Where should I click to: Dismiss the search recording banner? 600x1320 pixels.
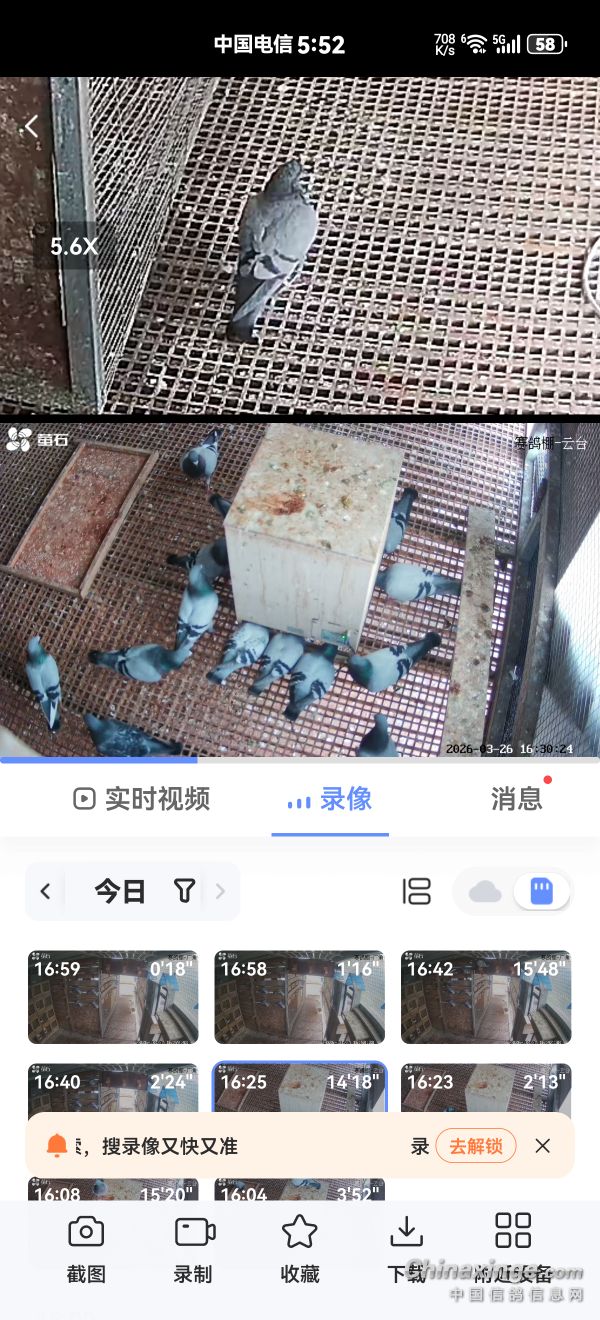[543, 1146]
